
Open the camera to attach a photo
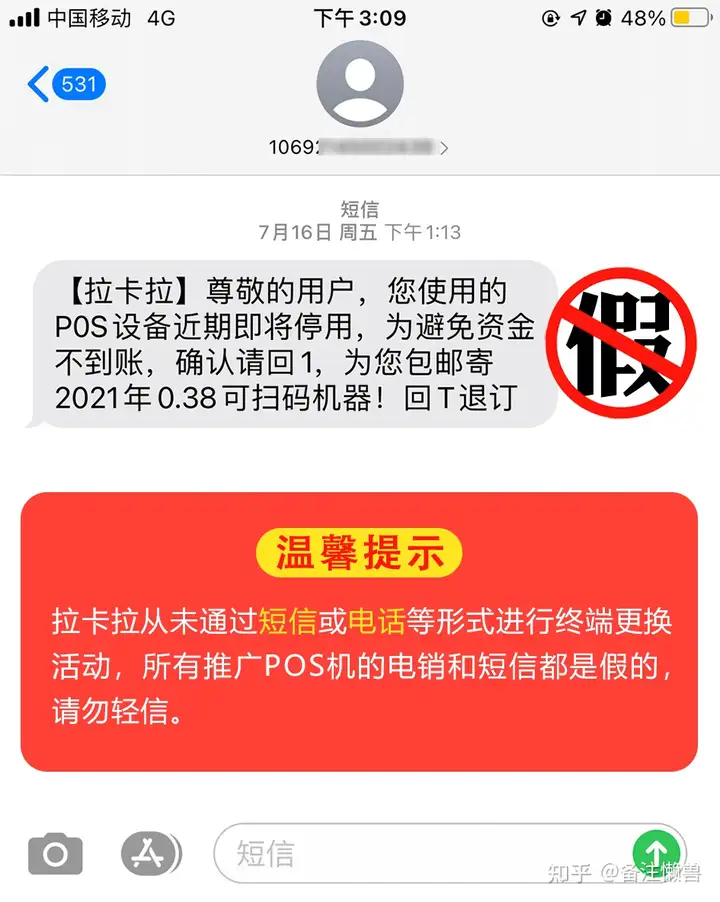[55, 853]
